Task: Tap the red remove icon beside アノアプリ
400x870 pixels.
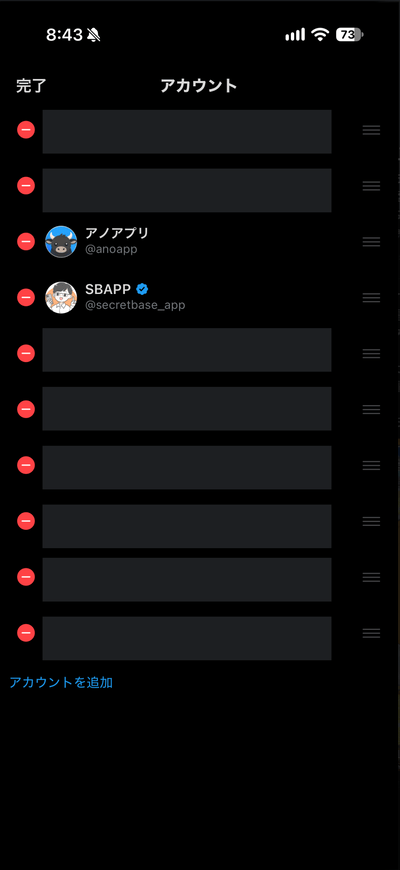Action: (26, 241)
